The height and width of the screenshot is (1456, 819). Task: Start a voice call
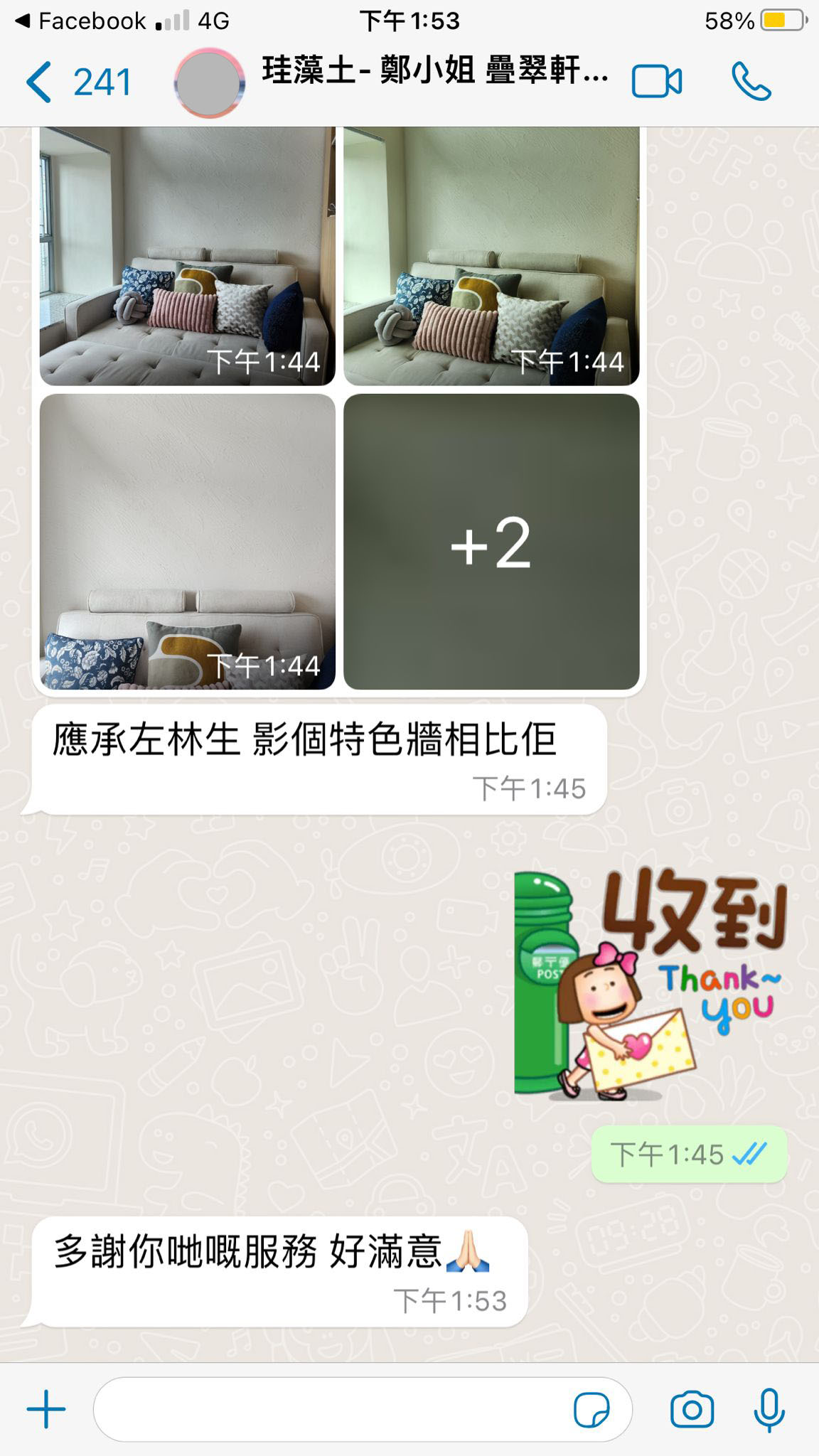751,82
